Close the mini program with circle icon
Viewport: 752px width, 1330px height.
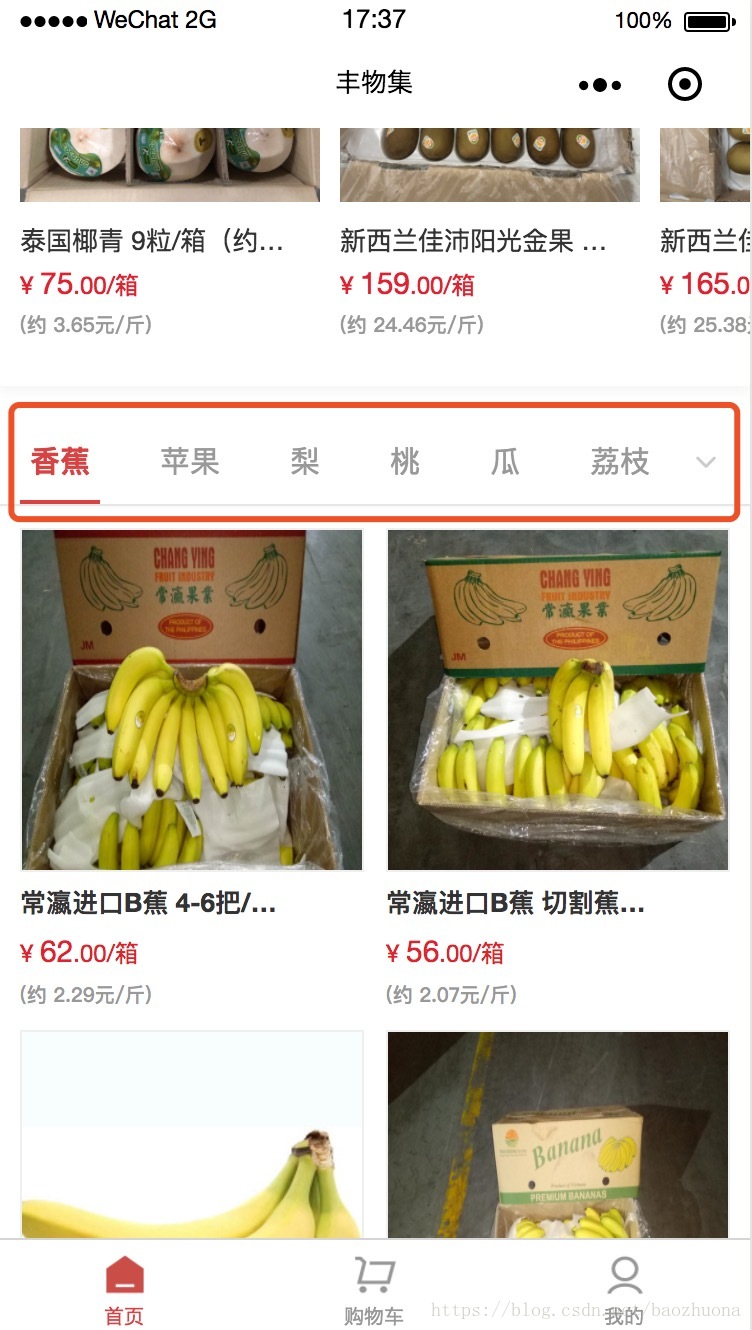point(685,85)
